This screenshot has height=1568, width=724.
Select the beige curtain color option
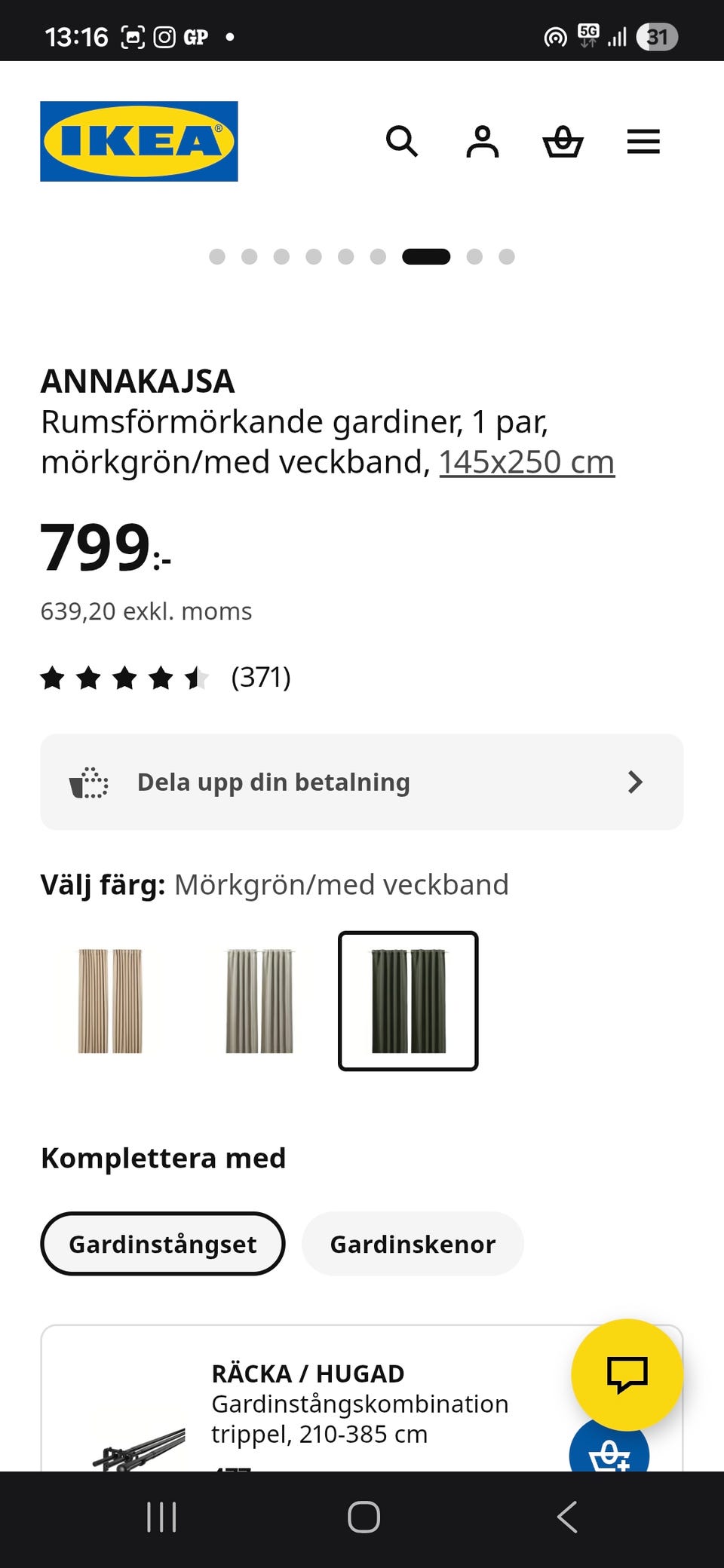tap(109, 1003)
